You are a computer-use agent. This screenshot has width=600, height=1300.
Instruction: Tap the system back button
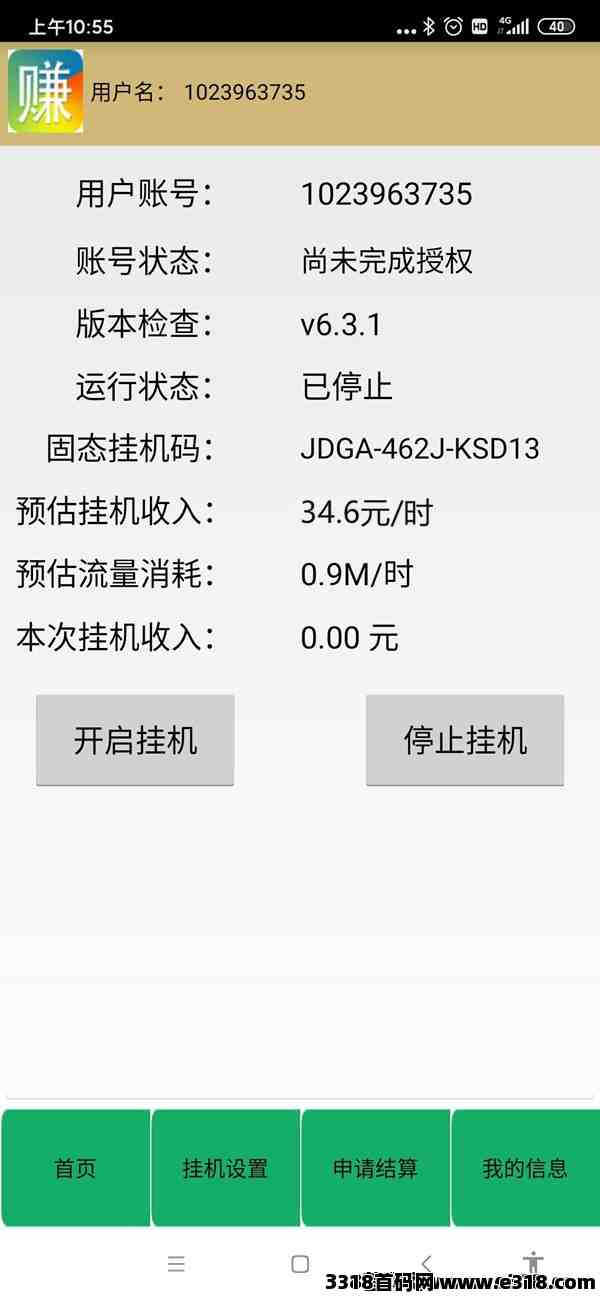[427, 1264]
